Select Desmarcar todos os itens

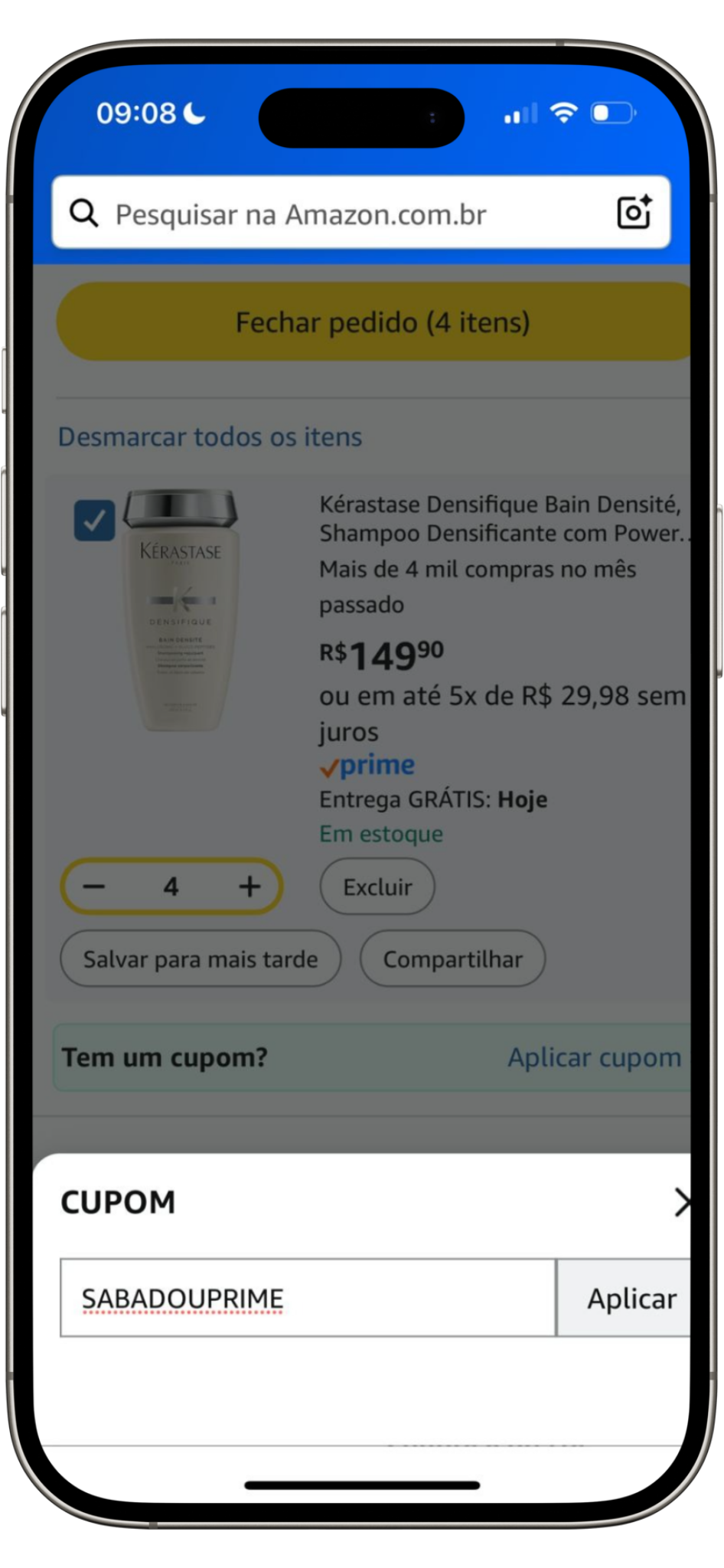210,437
